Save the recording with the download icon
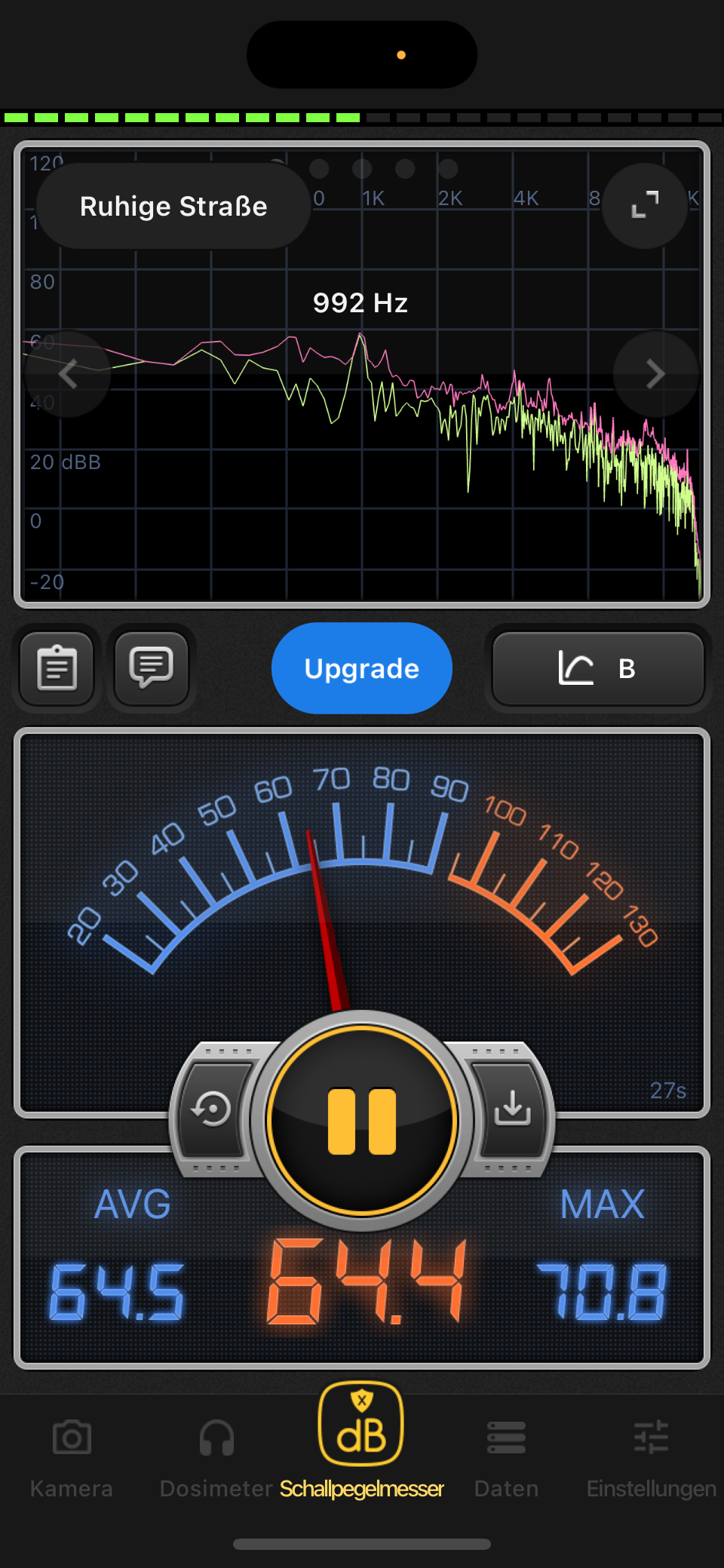Screen dimensions: 724x1568 [x=513, y=1109]
